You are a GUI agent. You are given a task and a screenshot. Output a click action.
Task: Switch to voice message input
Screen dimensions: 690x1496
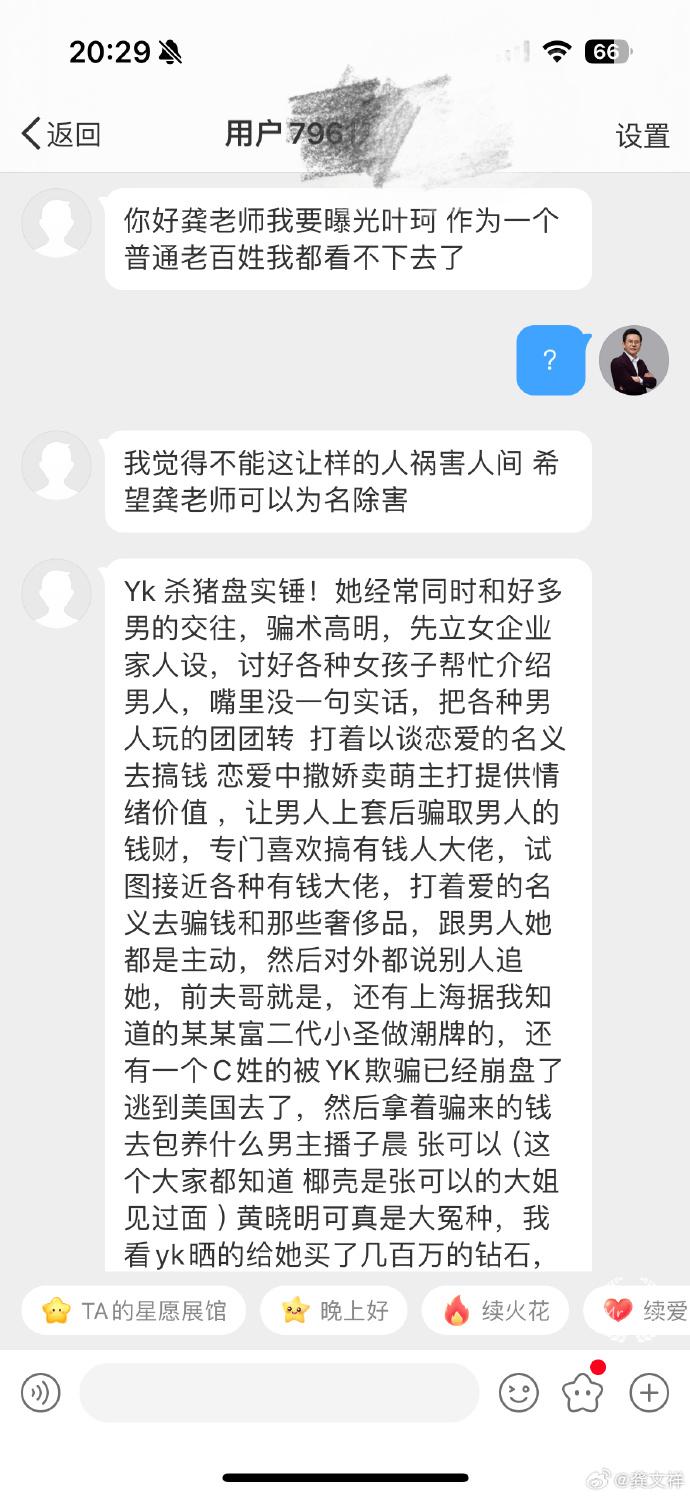pyautogui.click(x=41, y=1392)
